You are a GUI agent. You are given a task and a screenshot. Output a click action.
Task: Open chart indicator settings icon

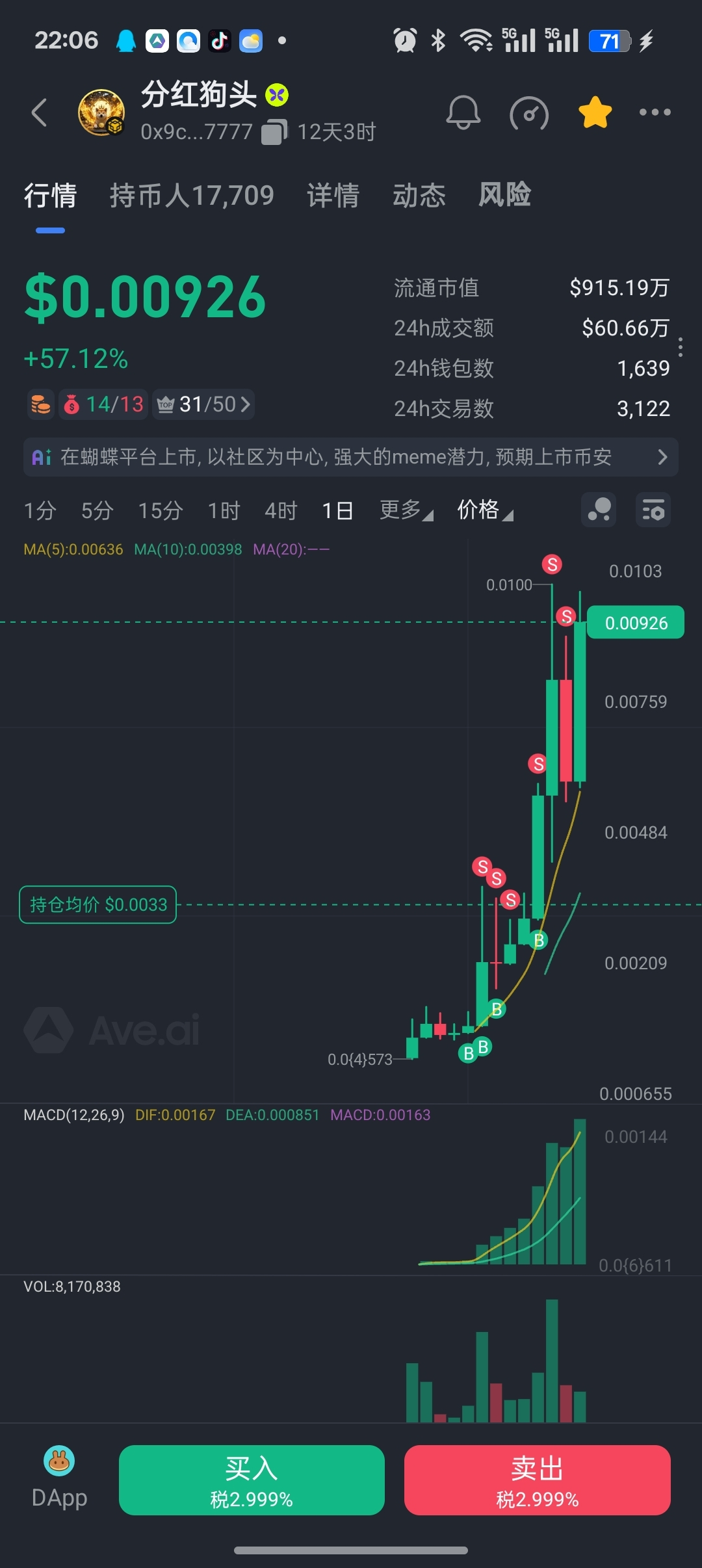pos(653,510)
